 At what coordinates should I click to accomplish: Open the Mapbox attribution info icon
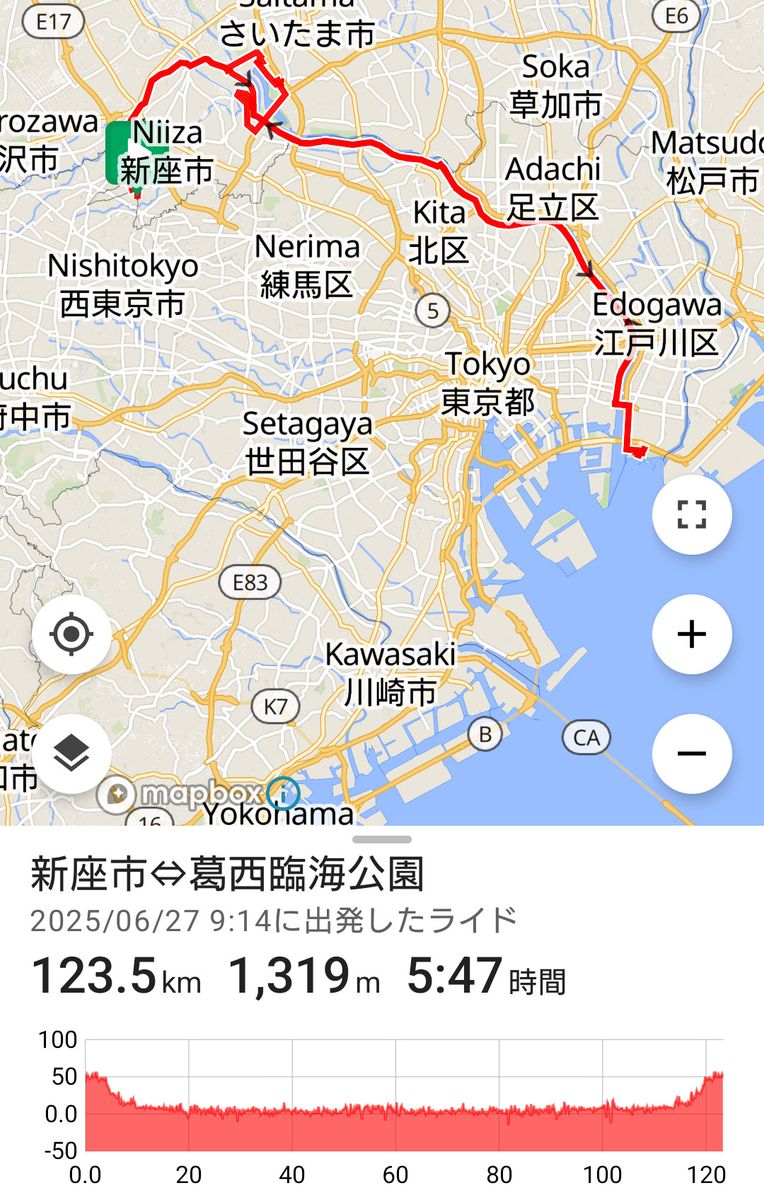(x=283, y=795)
